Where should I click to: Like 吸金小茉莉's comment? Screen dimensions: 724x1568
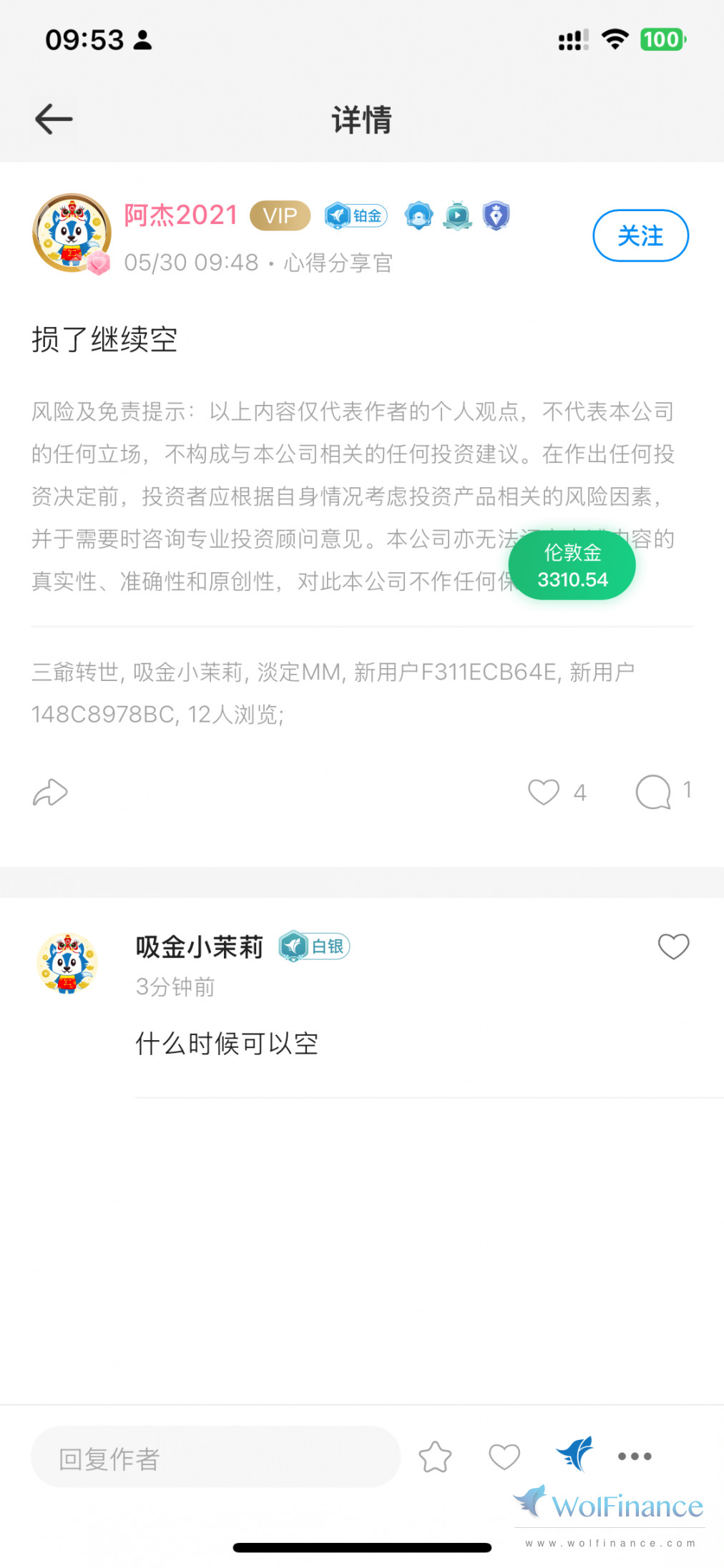coord(673,946)
